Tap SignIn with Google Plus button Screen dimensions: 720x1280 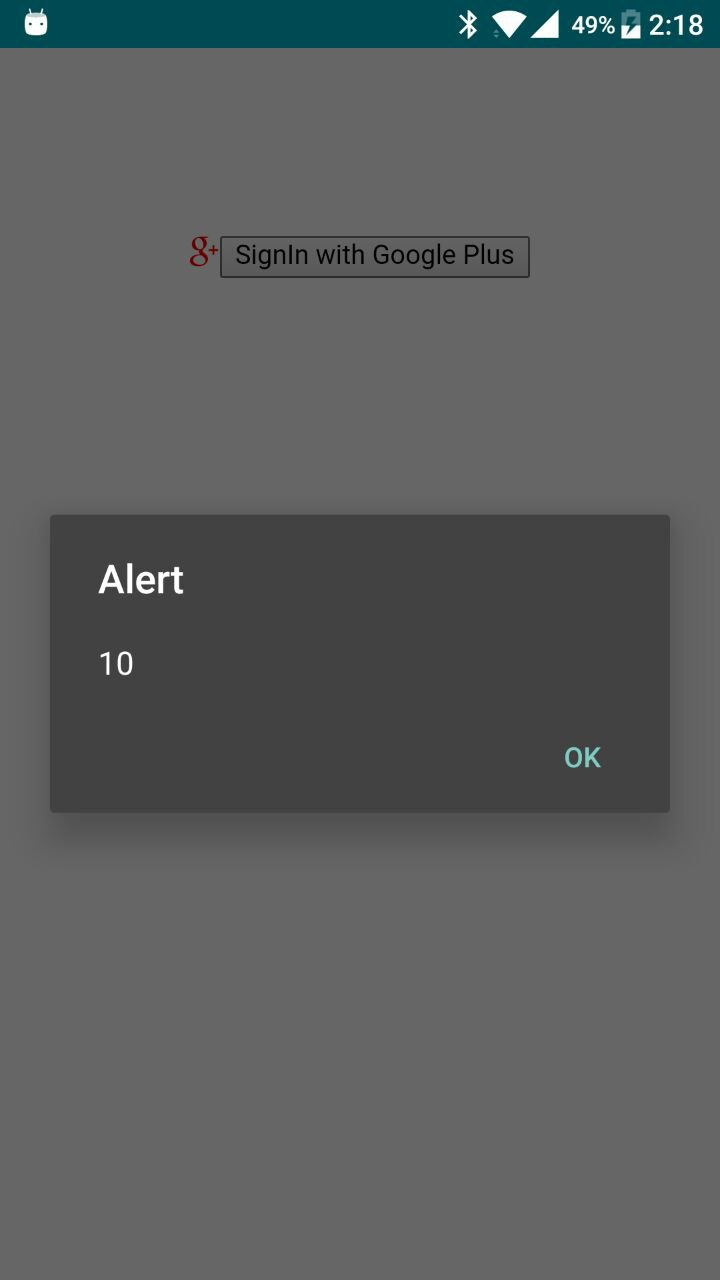pyautogui.click(x=374, y=256)
